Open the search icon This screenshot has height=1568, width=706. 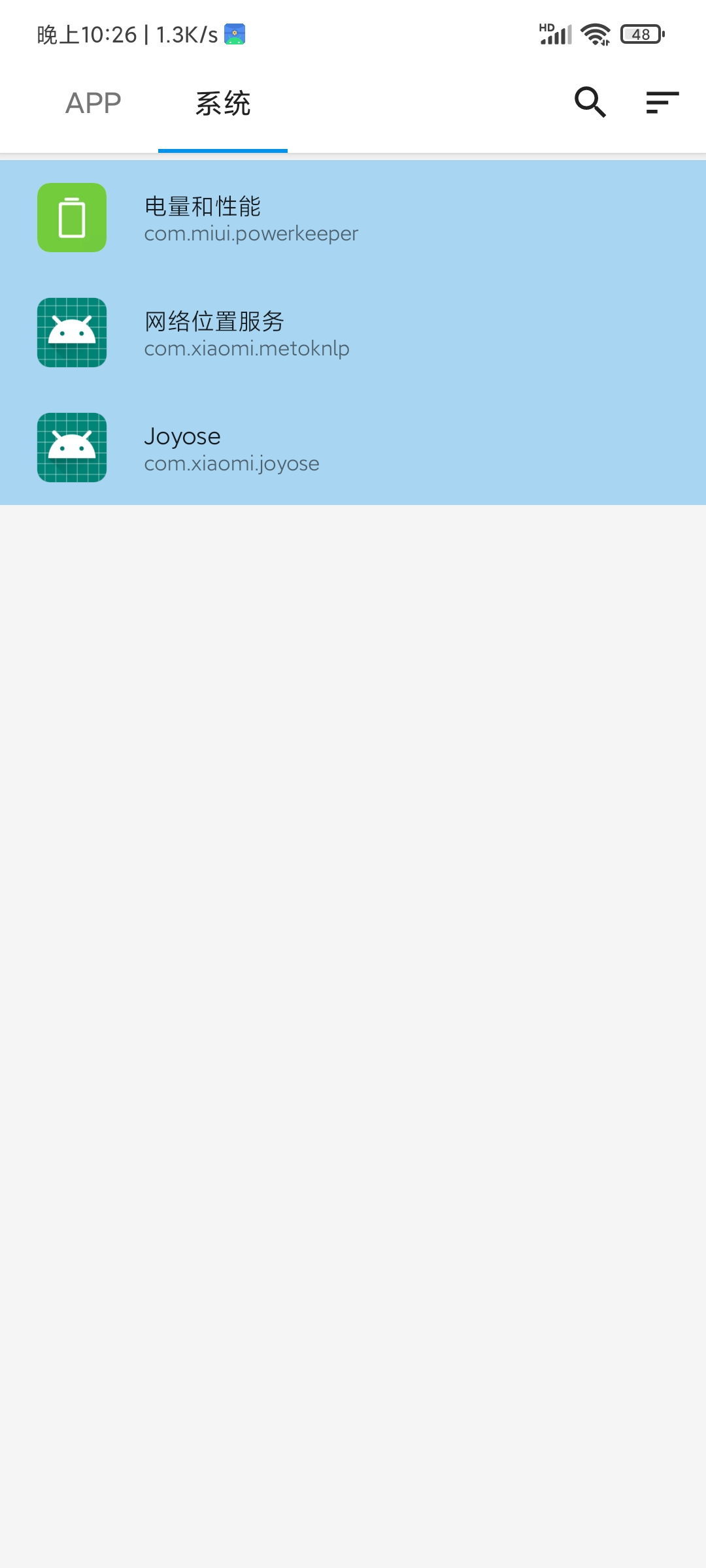click(590, 103)
